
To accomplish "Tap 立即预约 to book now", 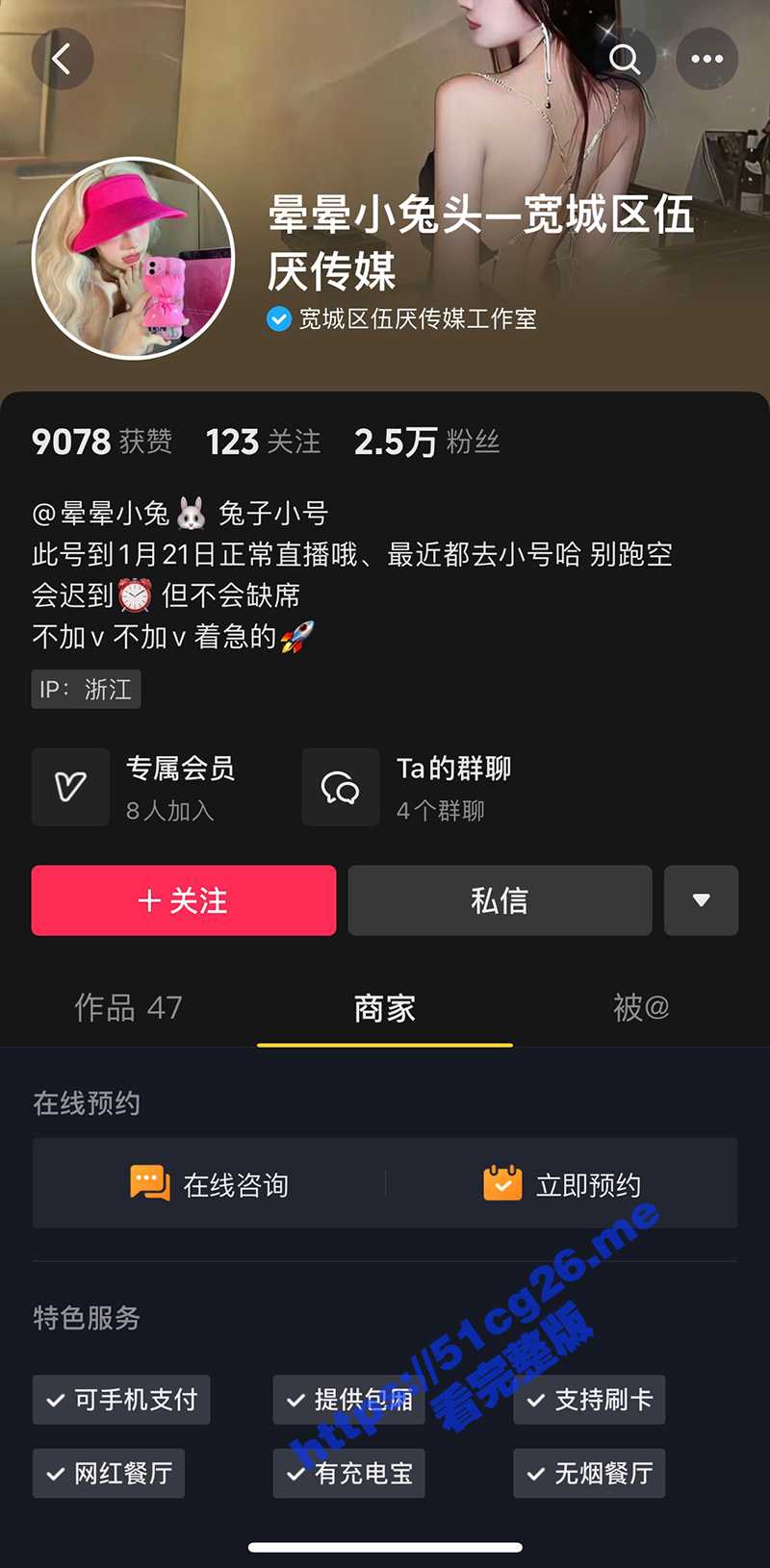I will (562, 1184).
